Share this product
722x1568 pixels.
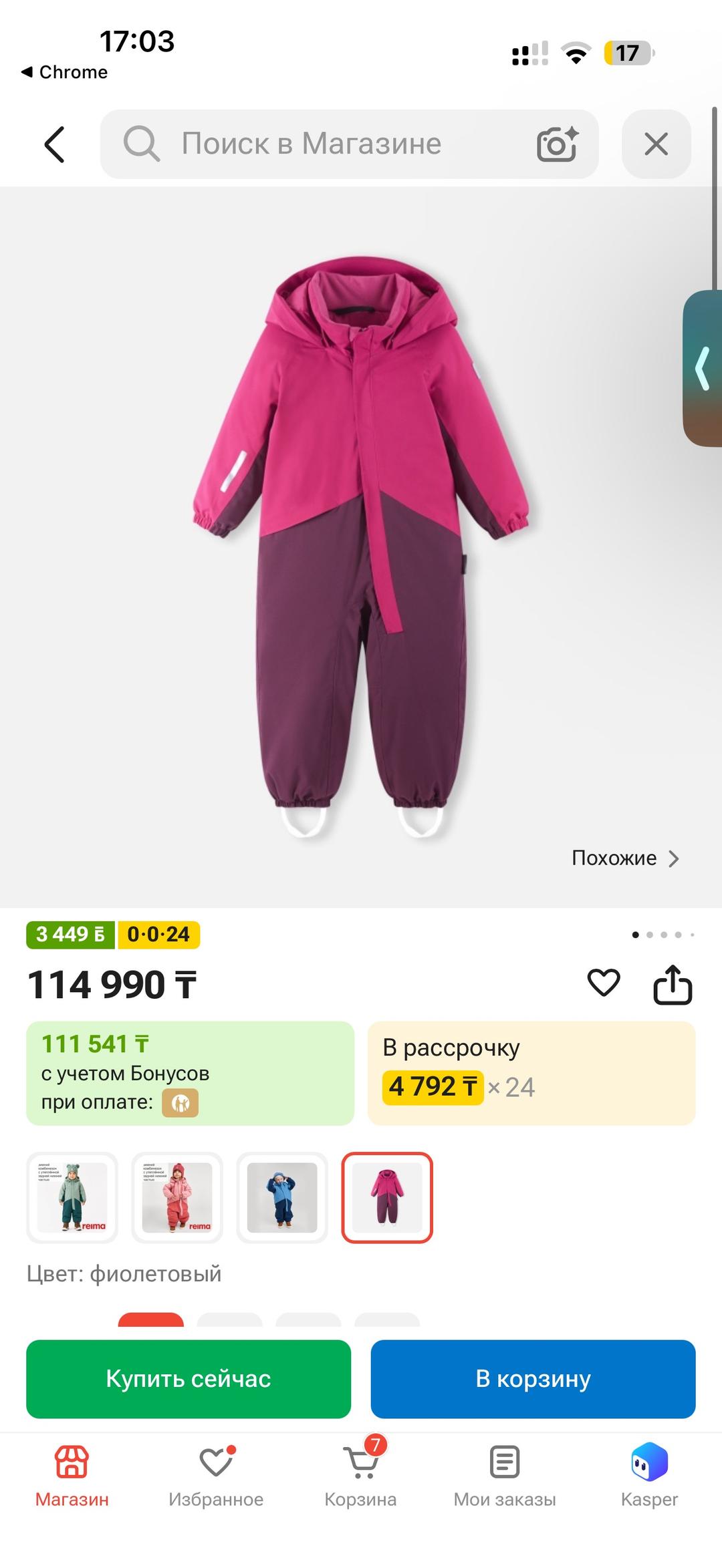(x=672, y=984)
